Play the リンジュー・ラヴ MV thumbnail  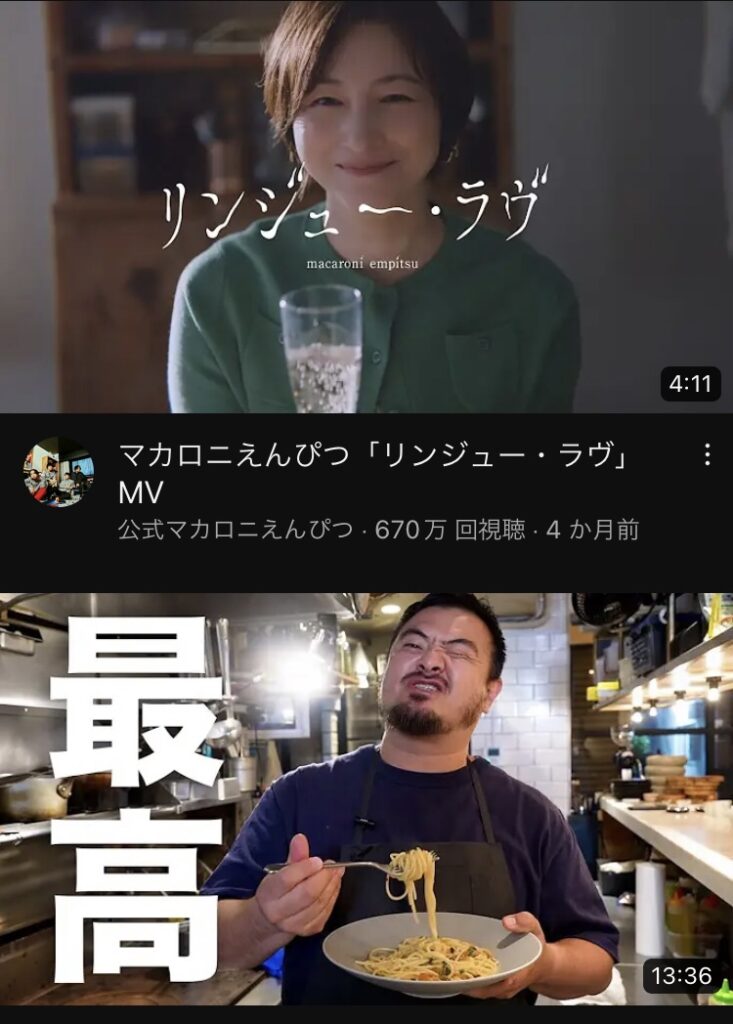tap(366, 205)
